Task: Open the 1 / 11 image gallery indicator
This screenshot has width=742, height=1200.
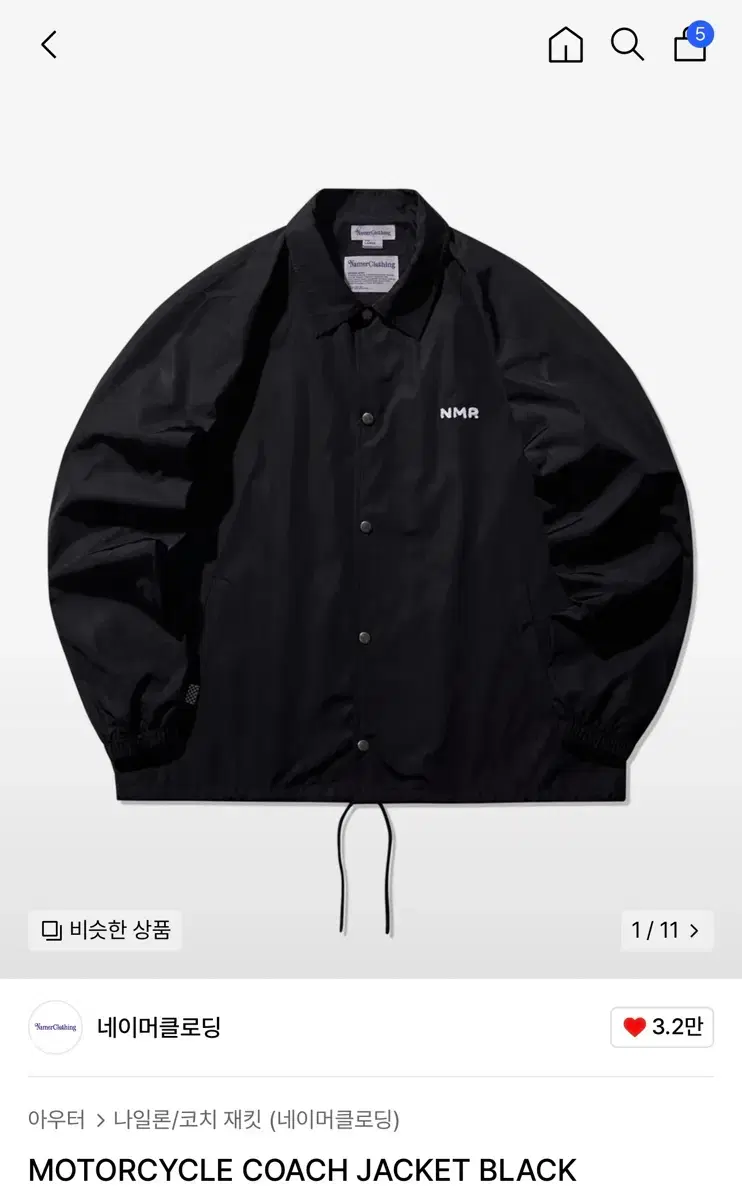Action: 666,930
